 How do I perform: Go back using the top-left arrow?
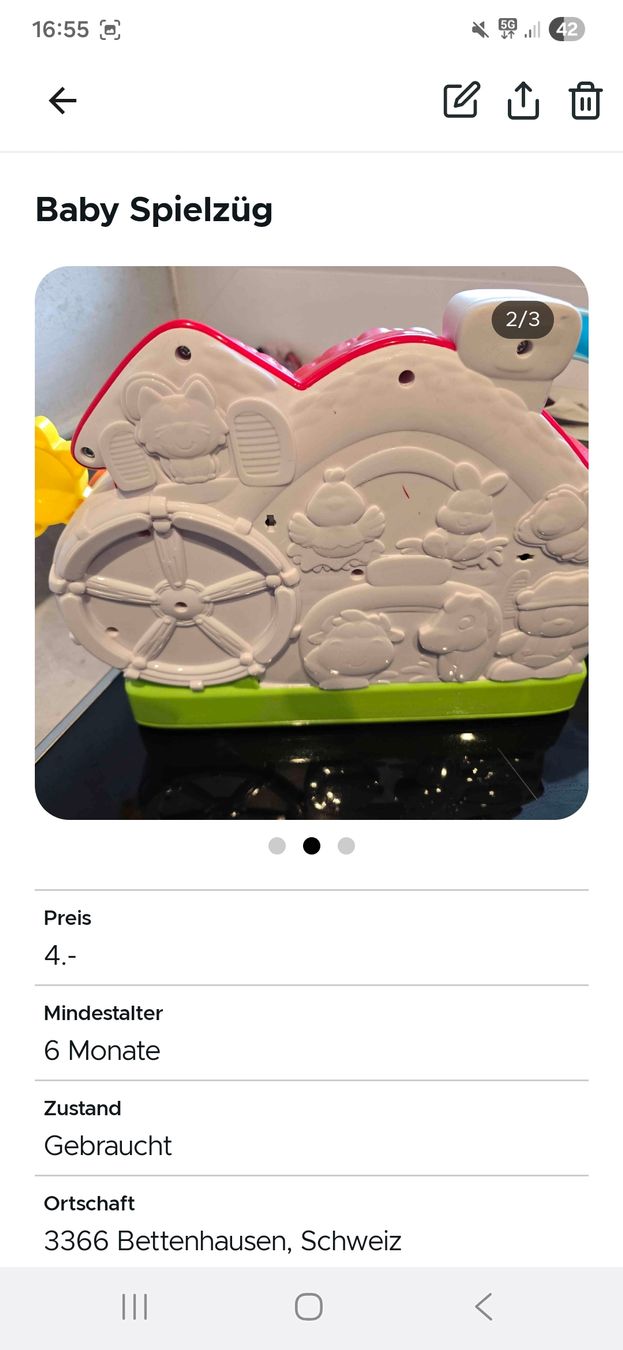coord(62,100)
